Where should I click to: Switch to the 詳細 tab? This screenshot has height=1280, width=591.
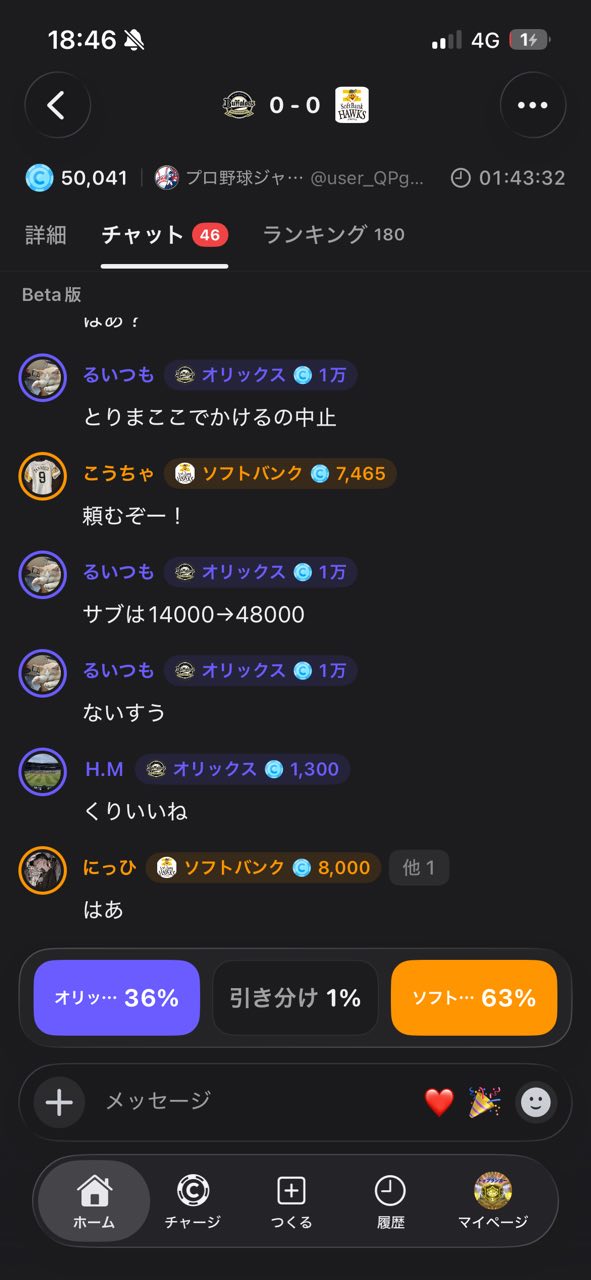(x=46, y=235)
